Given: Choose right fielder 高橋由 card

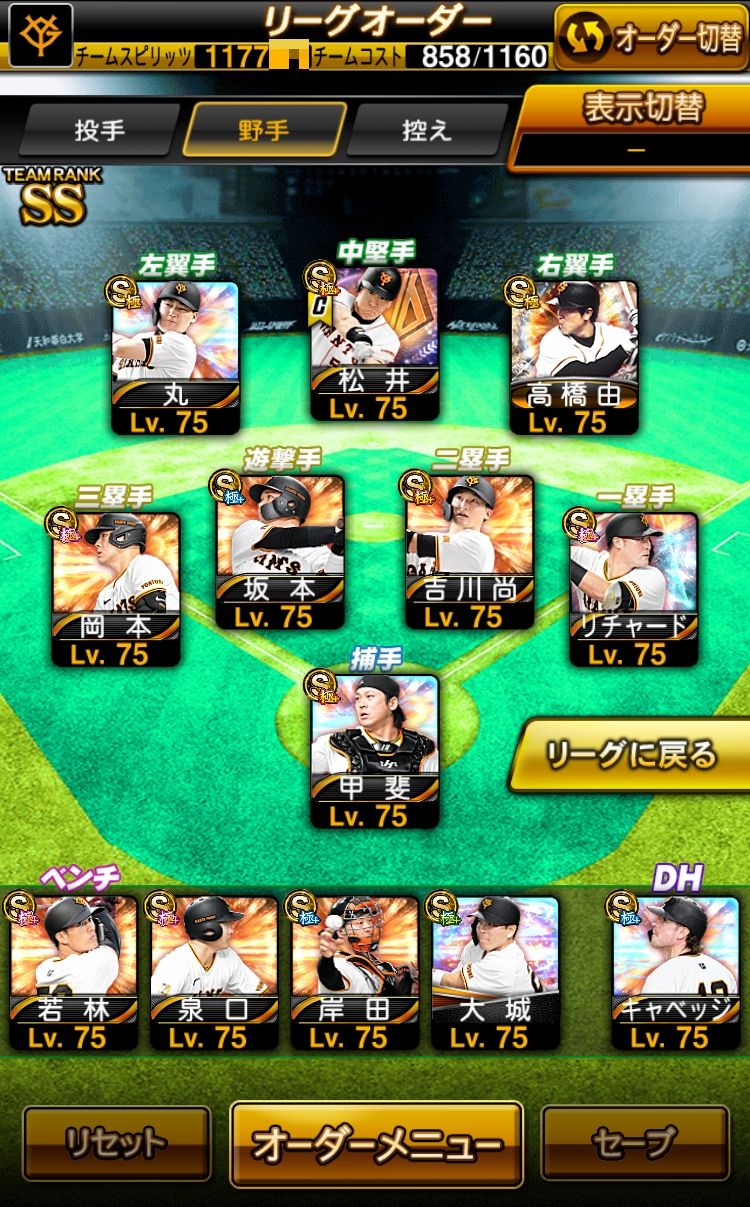Looking at the screenshot, I should [x=574, y=355].
